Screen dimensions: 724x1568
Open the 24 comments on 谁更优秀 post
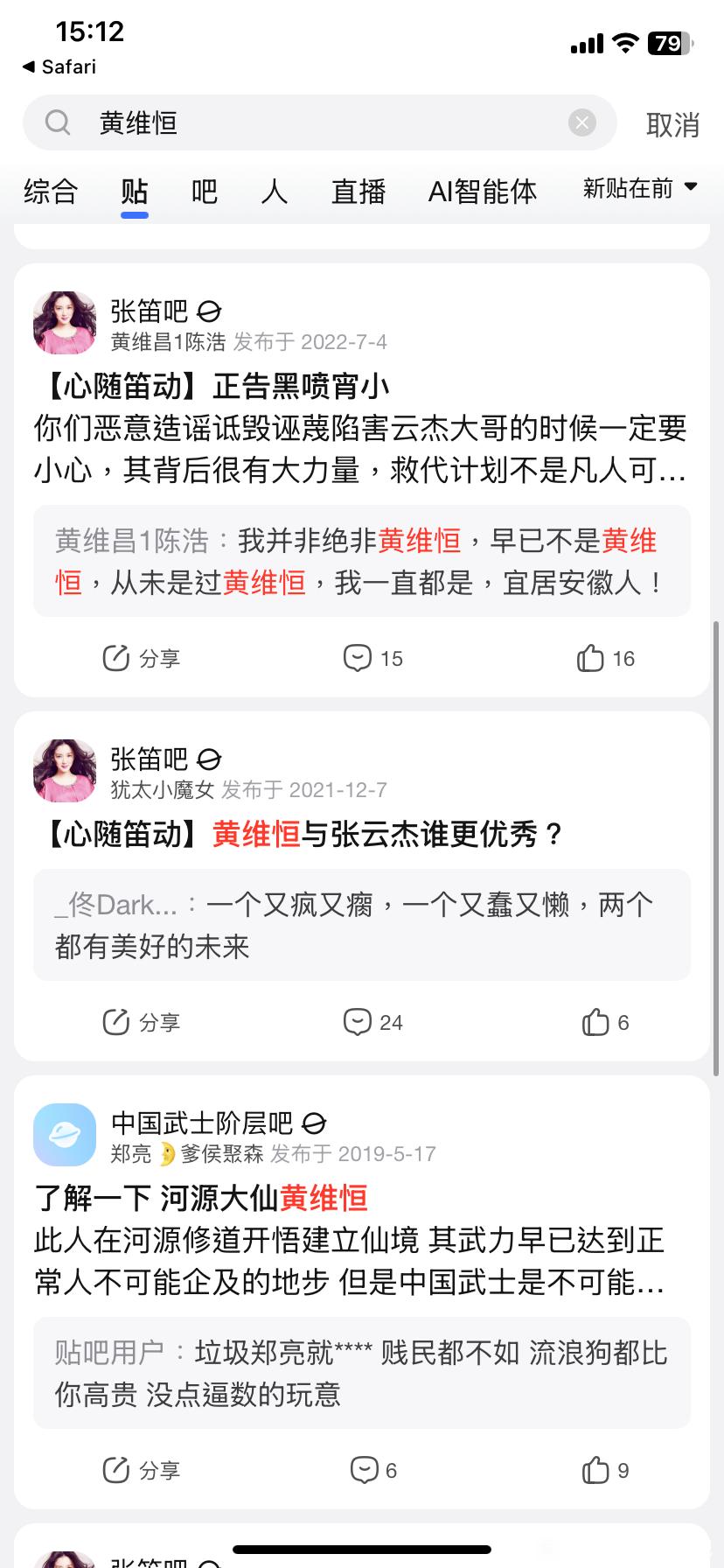point(373,1022)
